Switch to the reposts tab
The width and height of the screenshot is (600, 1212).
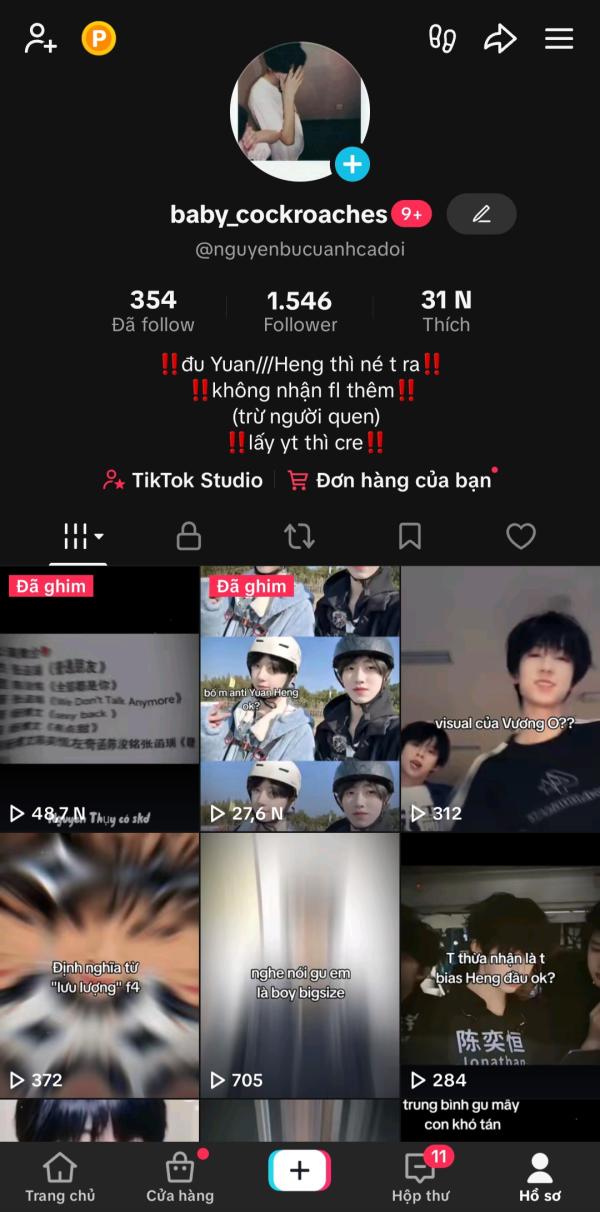299,536
